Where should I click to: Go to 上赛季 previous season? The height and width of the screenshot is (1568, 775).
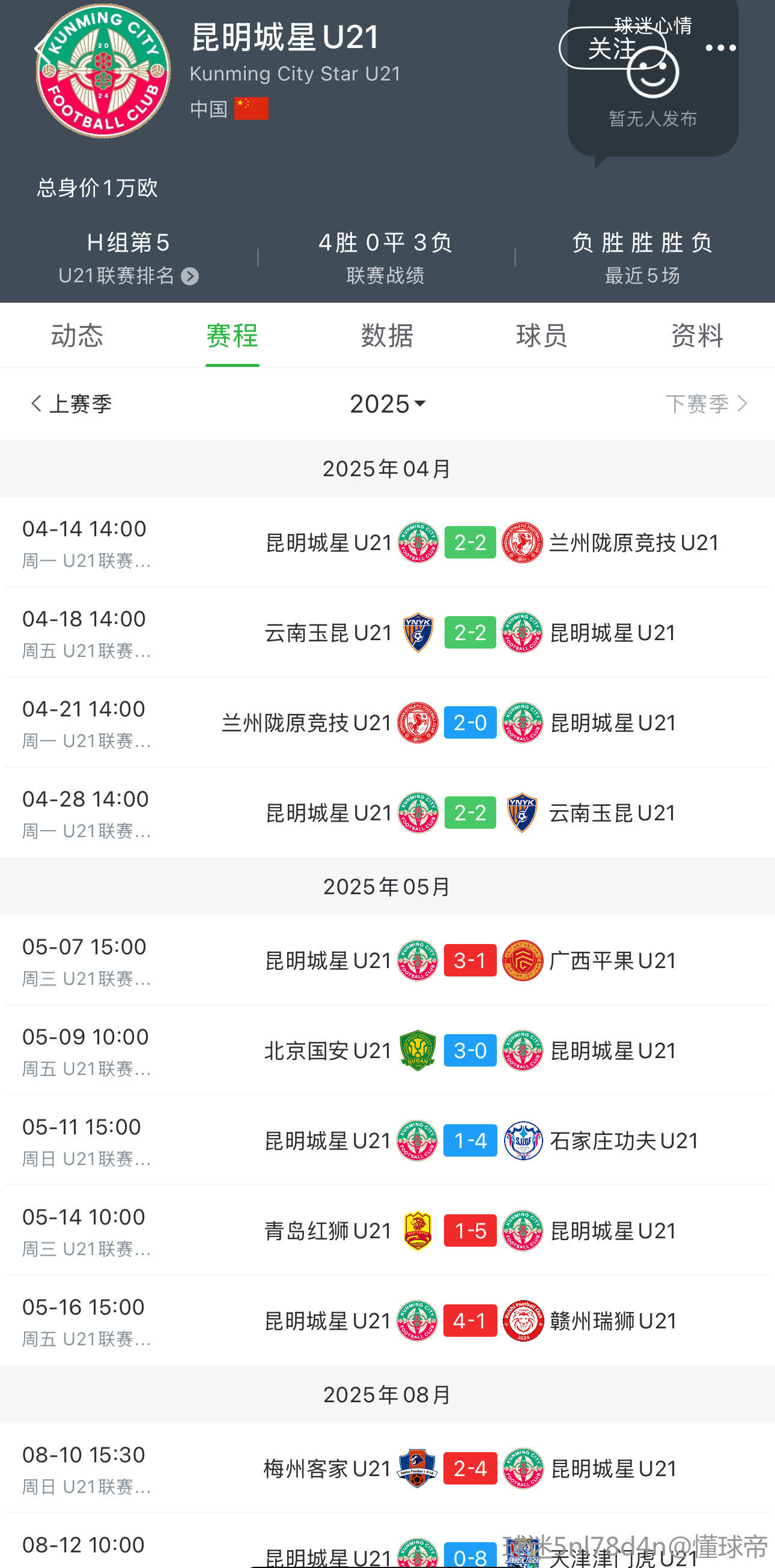coord(71,404)
